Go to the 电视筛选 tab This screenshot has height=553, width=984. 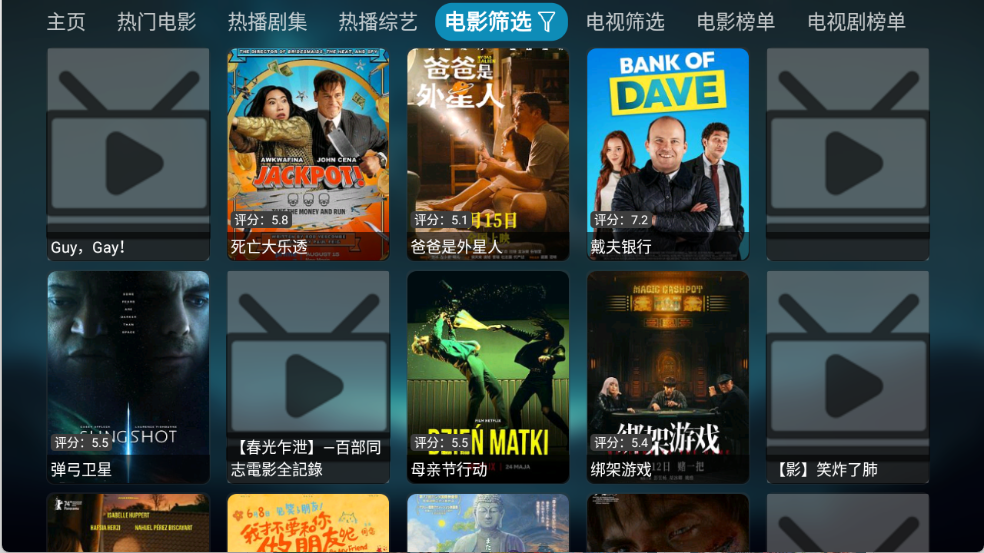[625, 22]
